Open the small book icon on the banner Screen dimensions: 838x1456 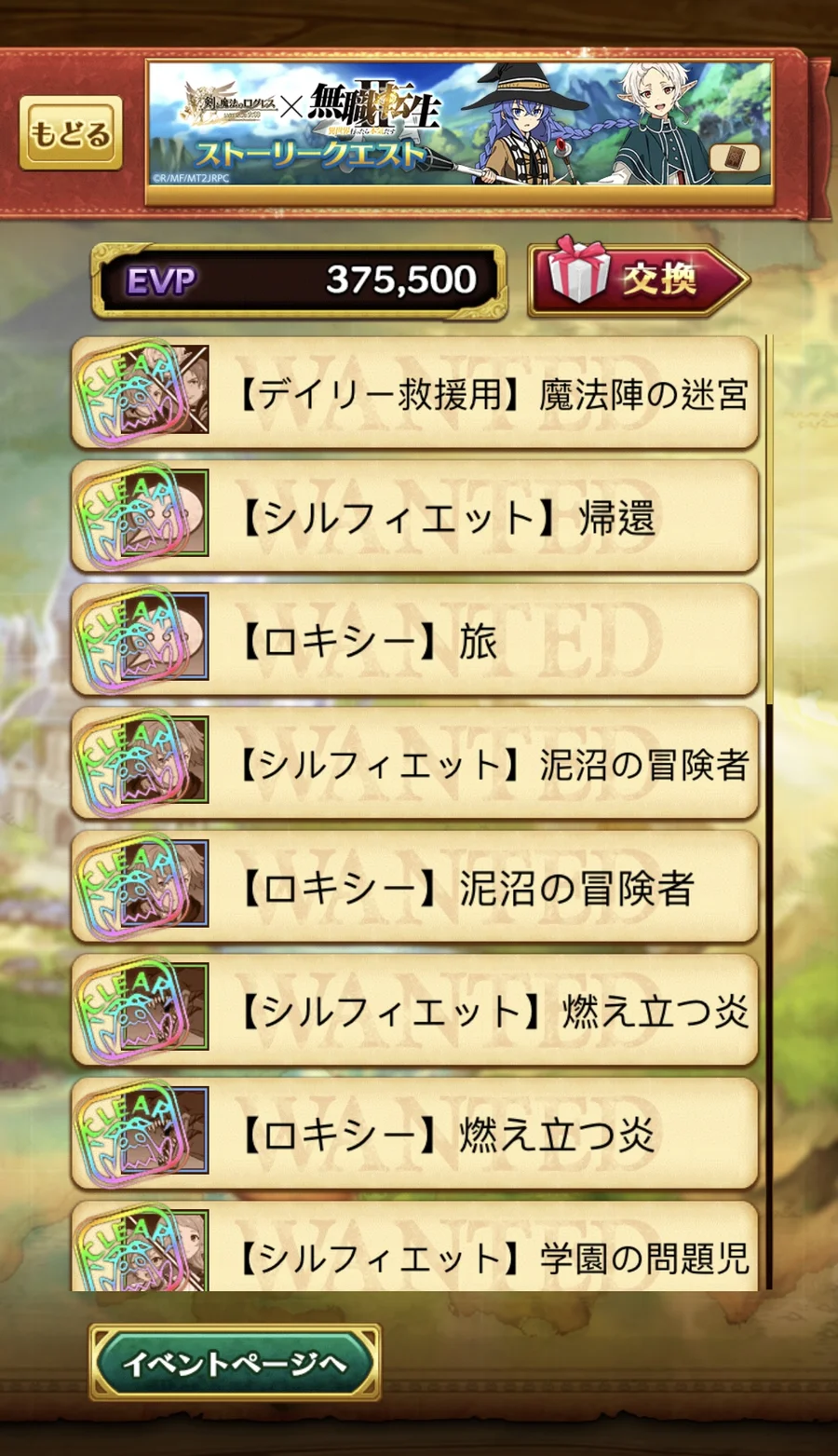(x=735, y=157)
